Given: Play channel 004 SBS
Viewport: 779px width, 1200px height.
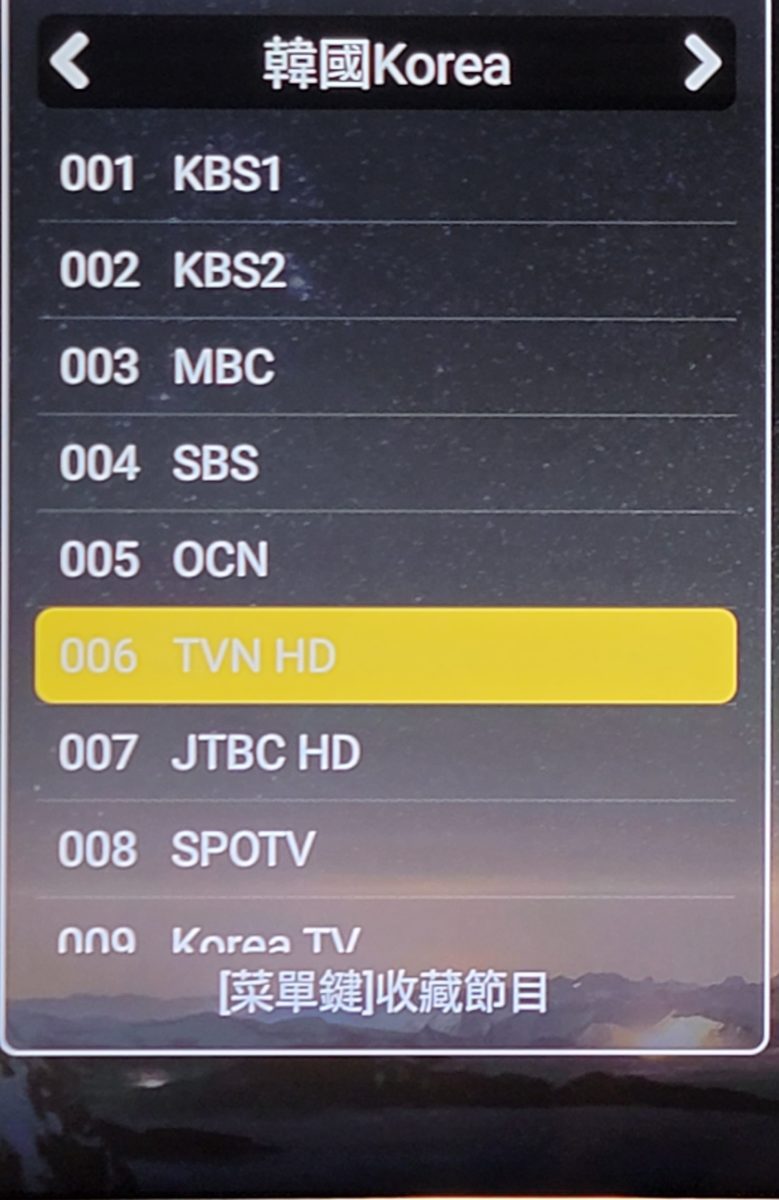Looking at the screenshot, I should pos(385,463).
